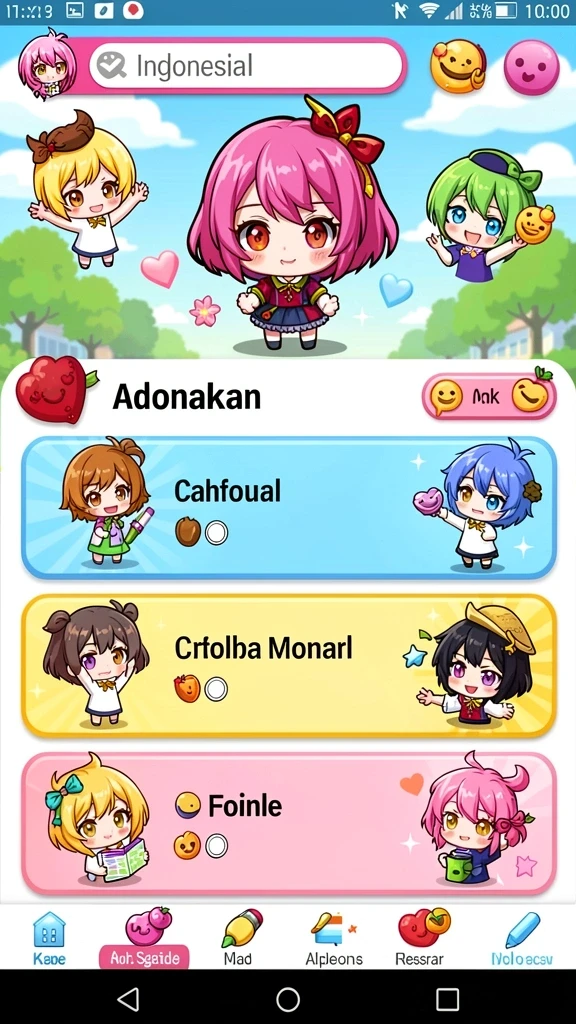Tap the system back button

[x=128, y=999]
